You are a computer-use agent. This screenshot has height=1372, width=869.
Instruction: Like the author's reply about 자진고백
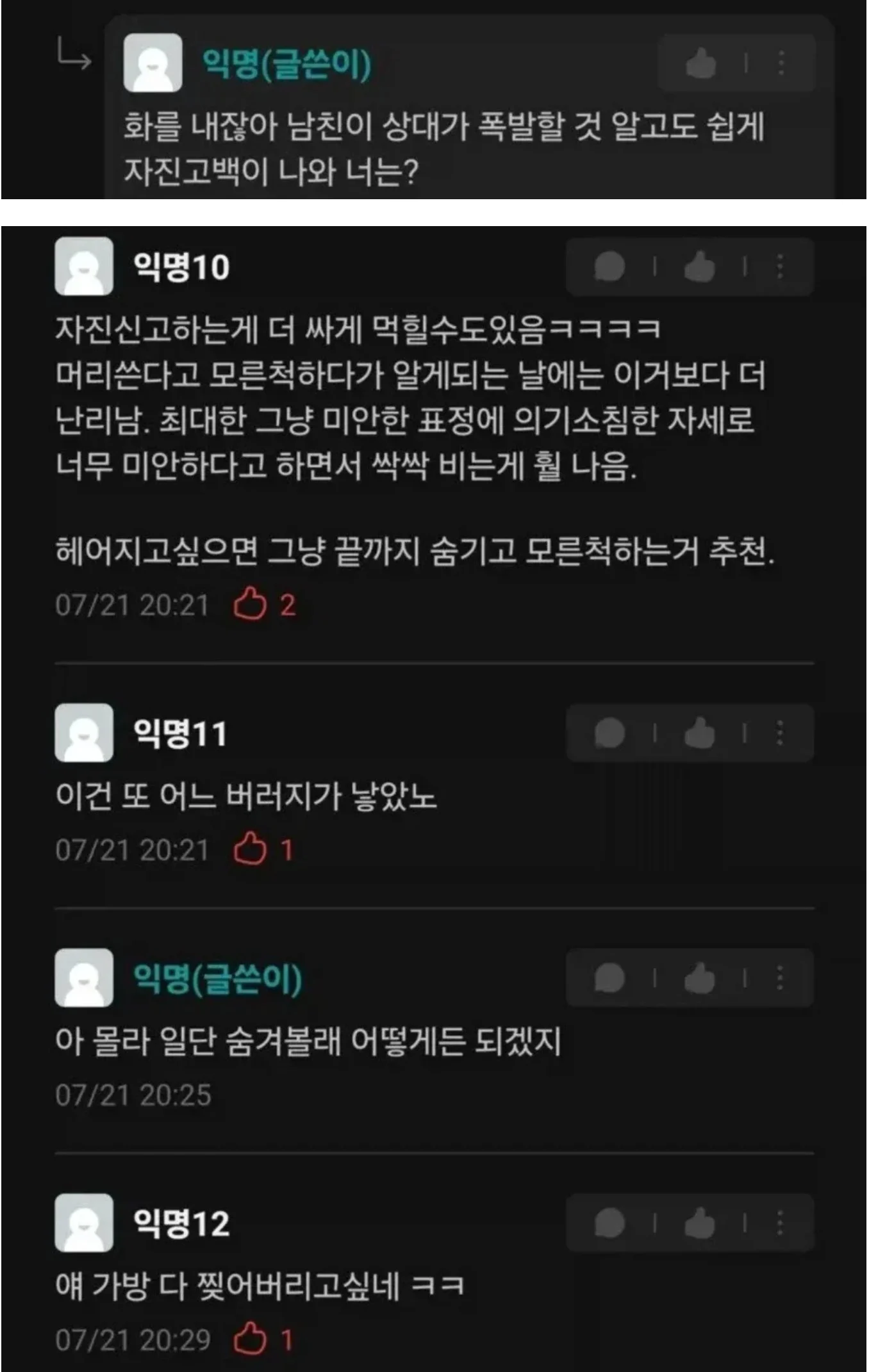[700, 63]
